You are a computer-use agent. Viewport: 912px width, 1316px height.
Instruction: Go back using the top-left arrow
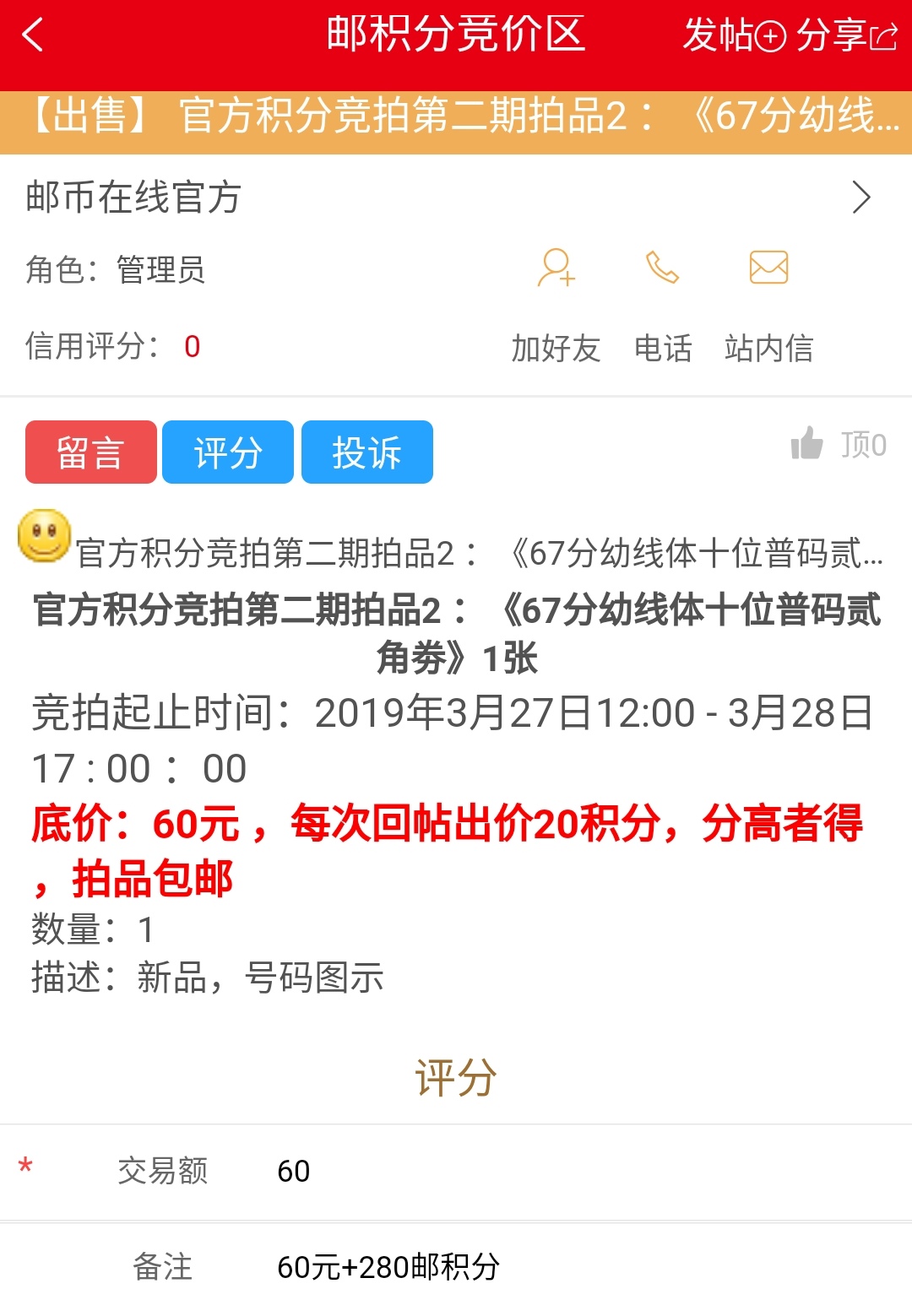click(34, 35)
